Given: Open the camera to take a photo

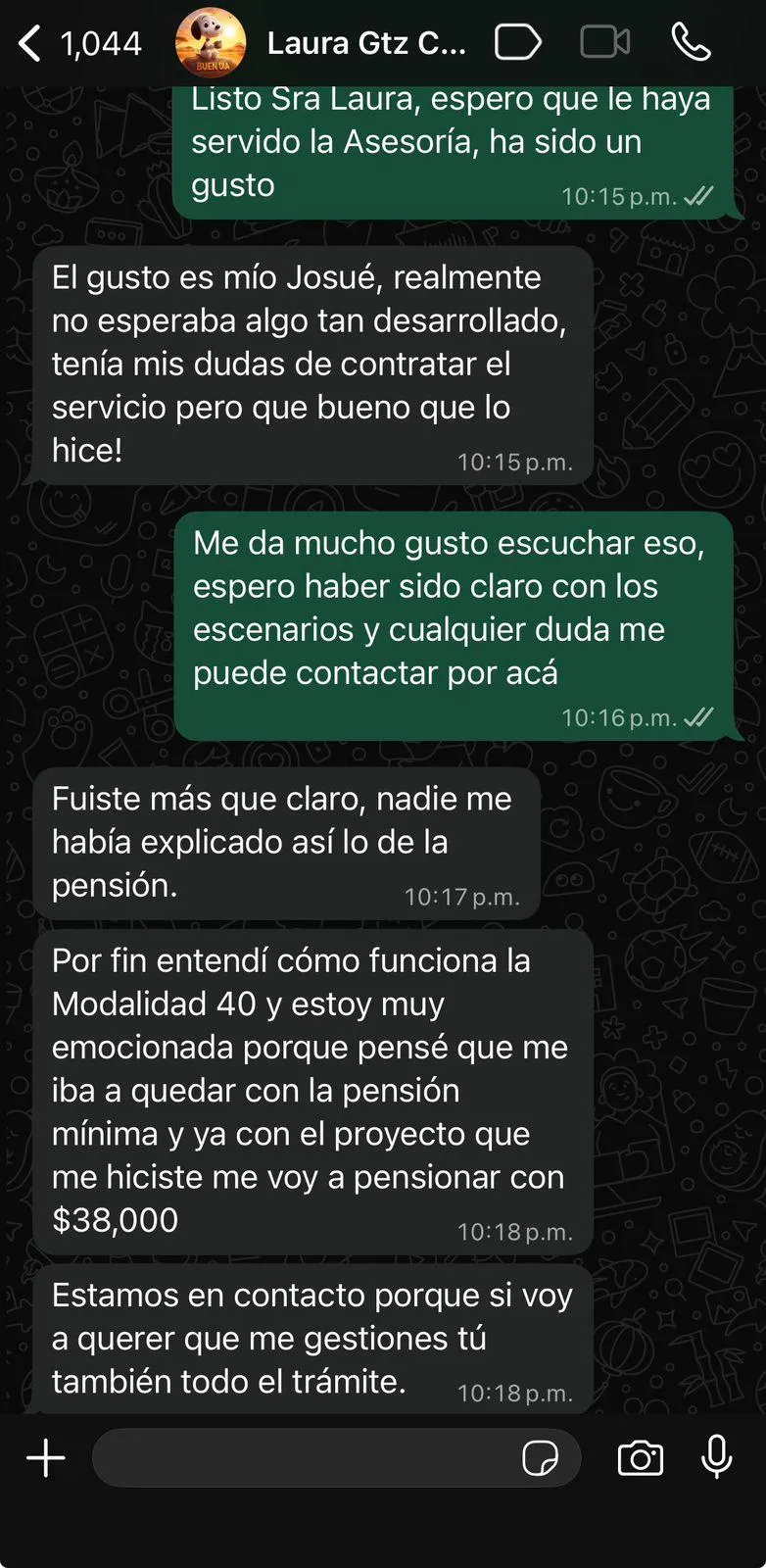Looking at the screenshot, I should pyautogui.click(x=641, y=1458).
